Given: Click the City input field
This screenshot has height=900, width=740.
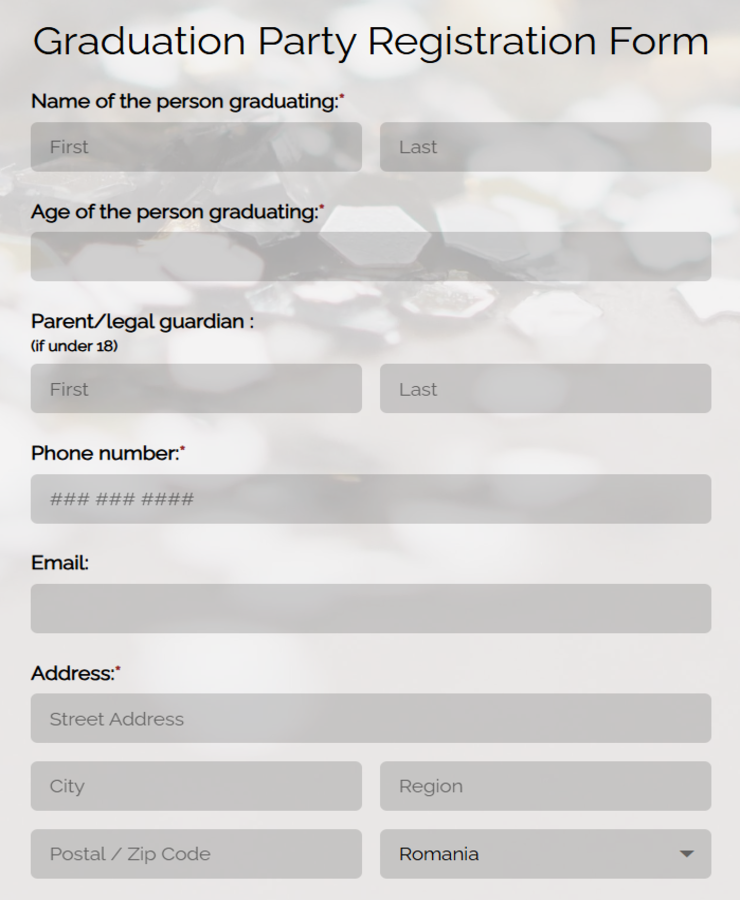Looking at the screenshot, I should (x=196, y=786).
